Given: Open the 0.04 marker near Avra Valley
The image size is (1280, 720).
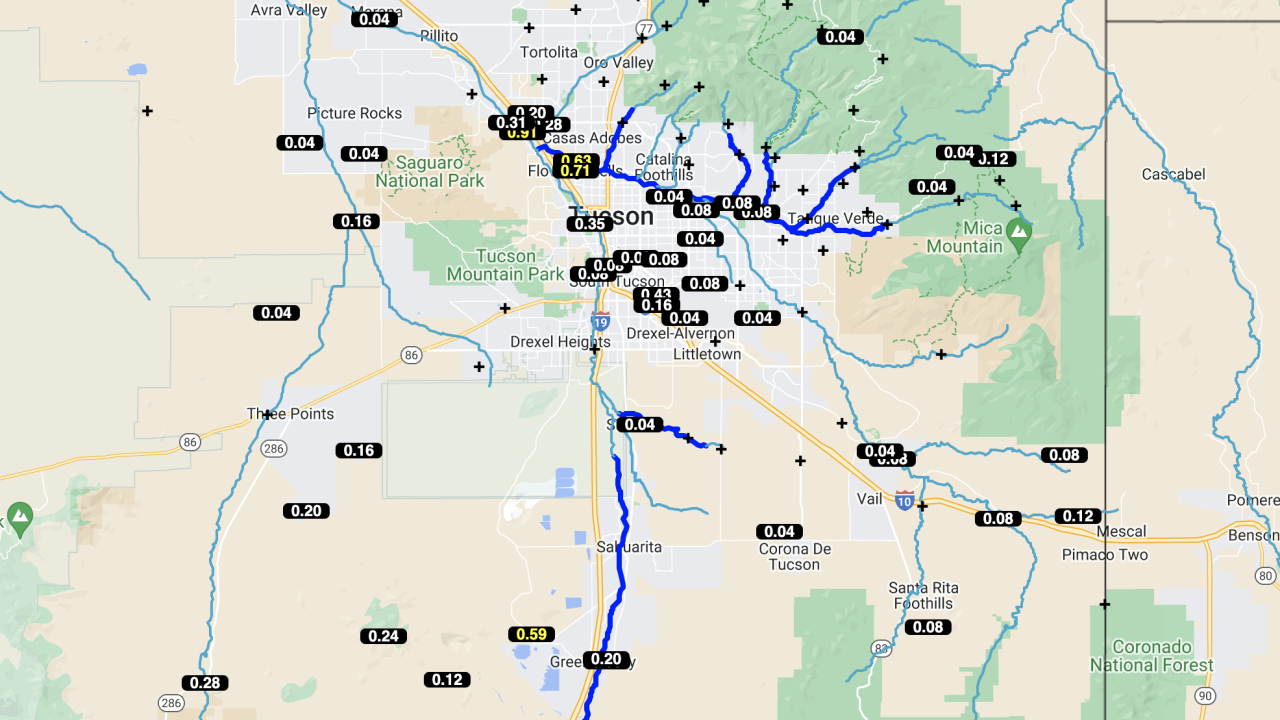Looking at the screenshot, I should 374,19.
